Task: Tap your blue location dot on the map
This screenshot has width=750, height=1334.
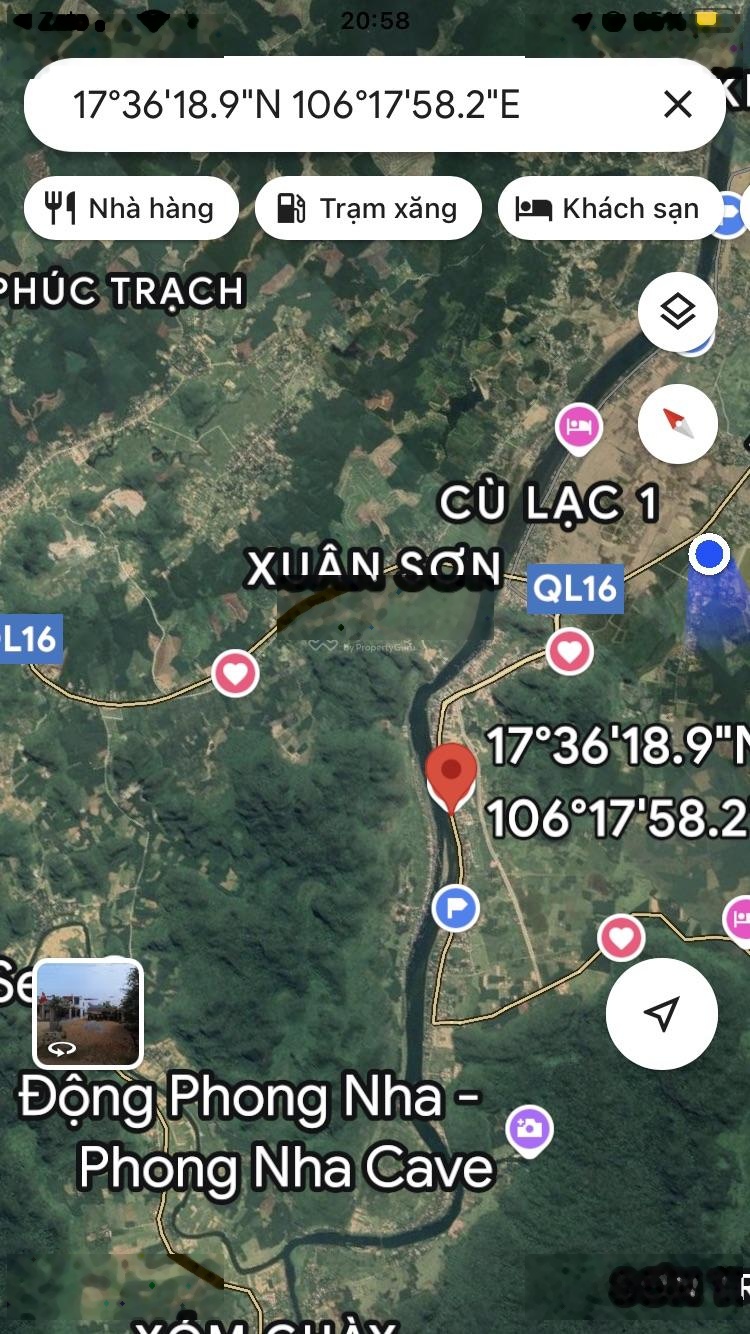Action: coord(709,553)
